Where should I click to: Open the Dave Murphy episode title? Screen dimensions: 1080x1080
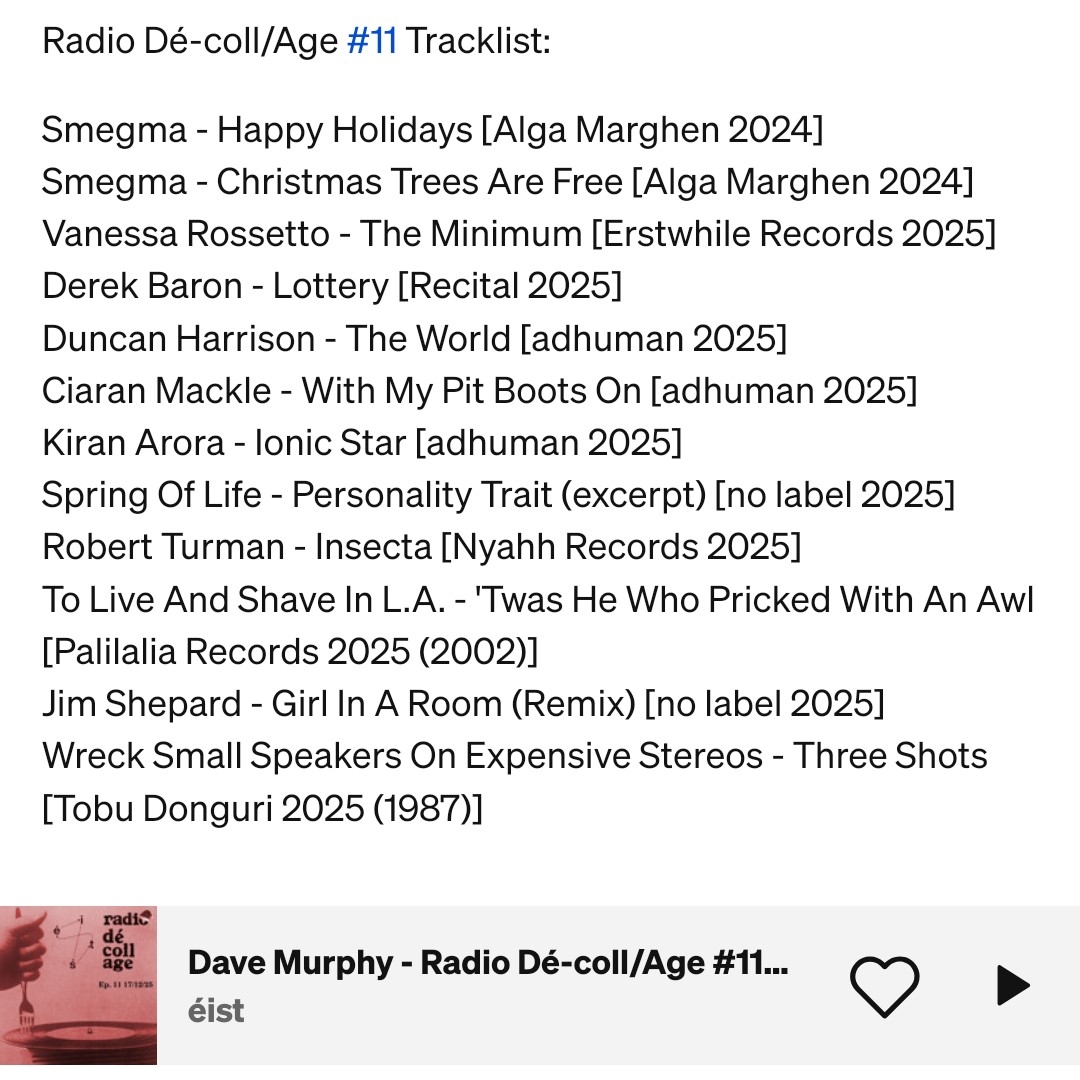click(487, 963)
